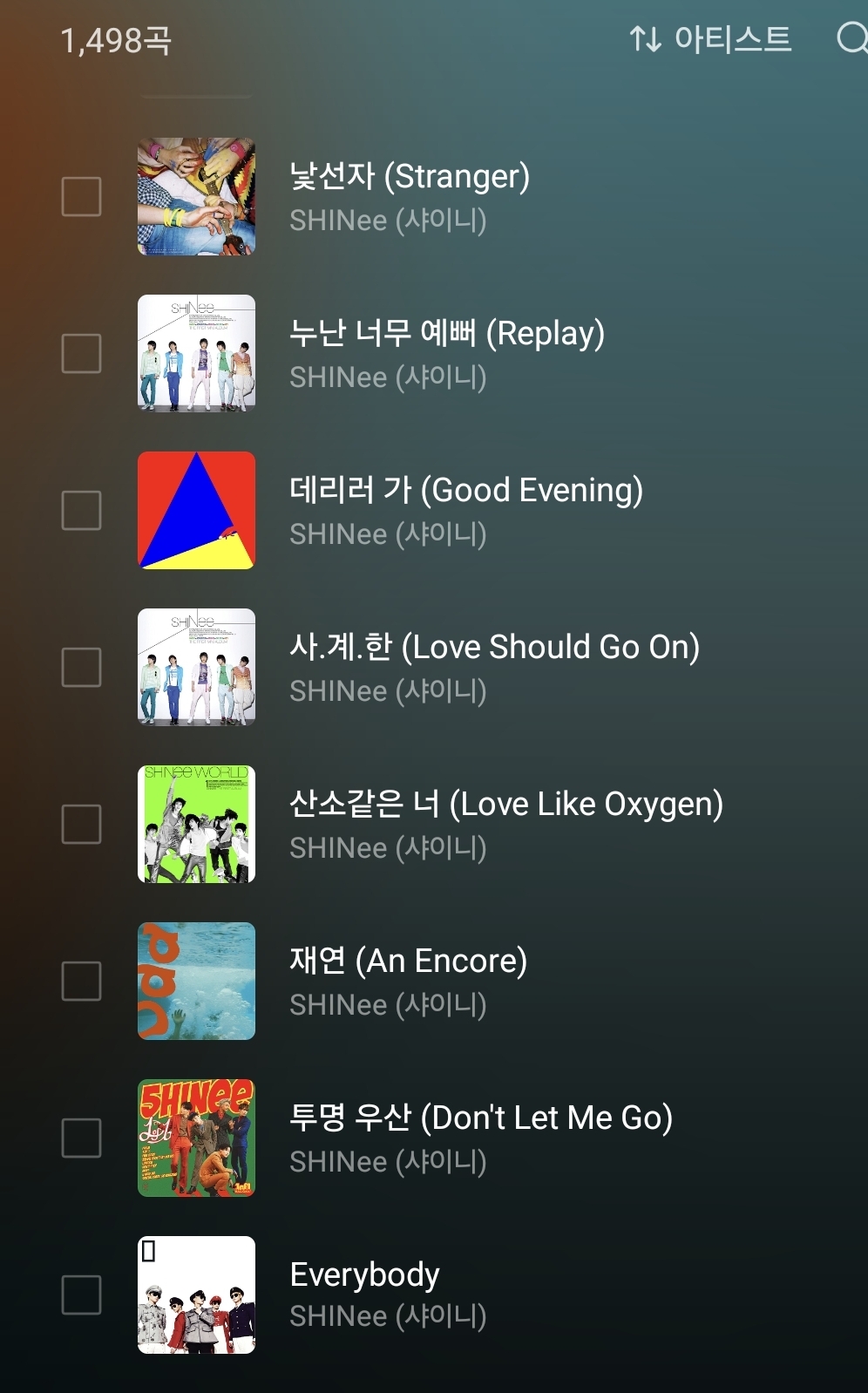Select checkbox beside 산소같은 너 (Love Like Oxygen)
Screen dimensions: 868x1393
click(x=81, y=825)
